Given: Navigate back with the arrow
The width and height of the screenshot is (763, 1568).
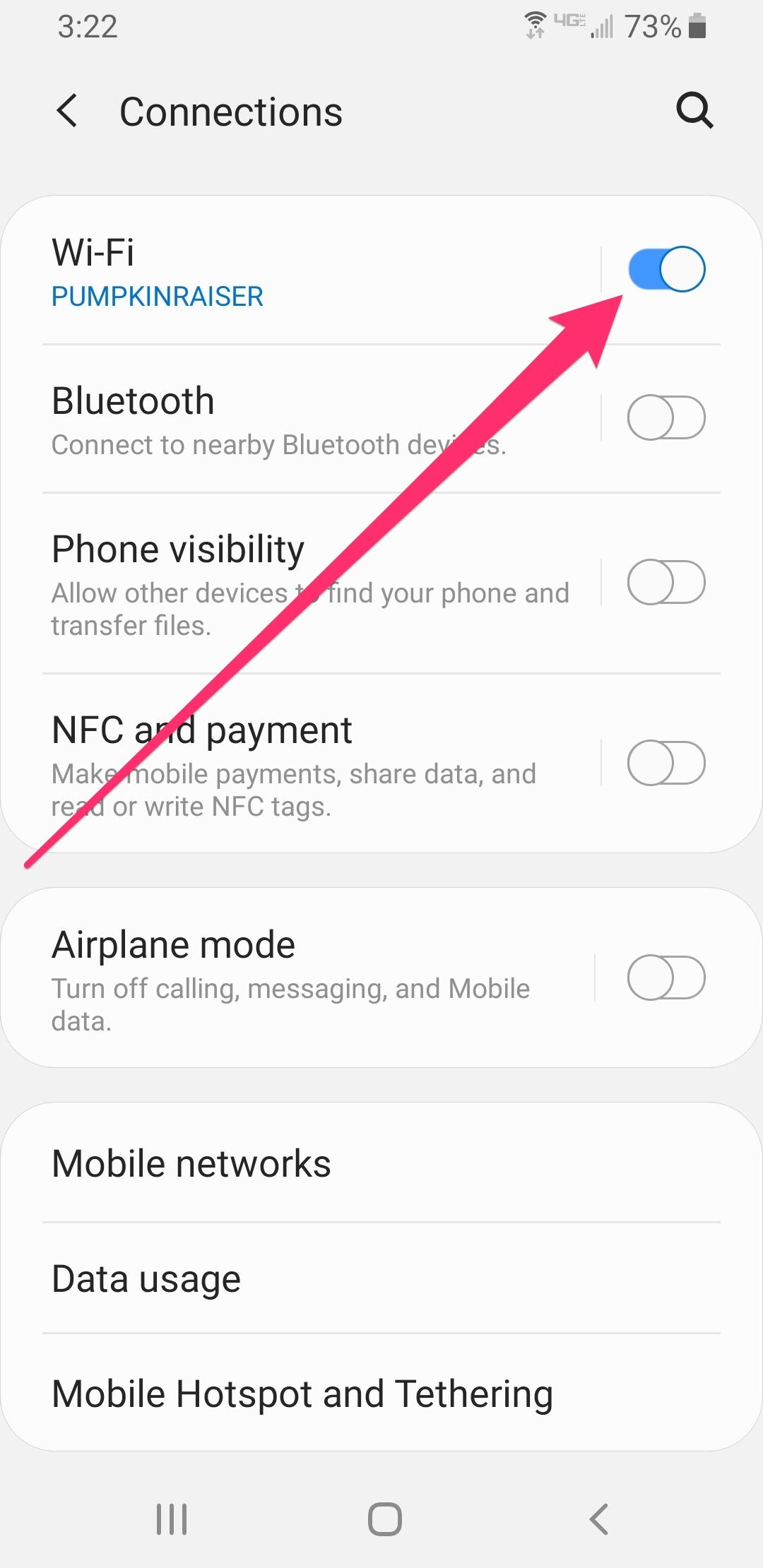Looking at the screenshot, I should (x=67, y=111).
